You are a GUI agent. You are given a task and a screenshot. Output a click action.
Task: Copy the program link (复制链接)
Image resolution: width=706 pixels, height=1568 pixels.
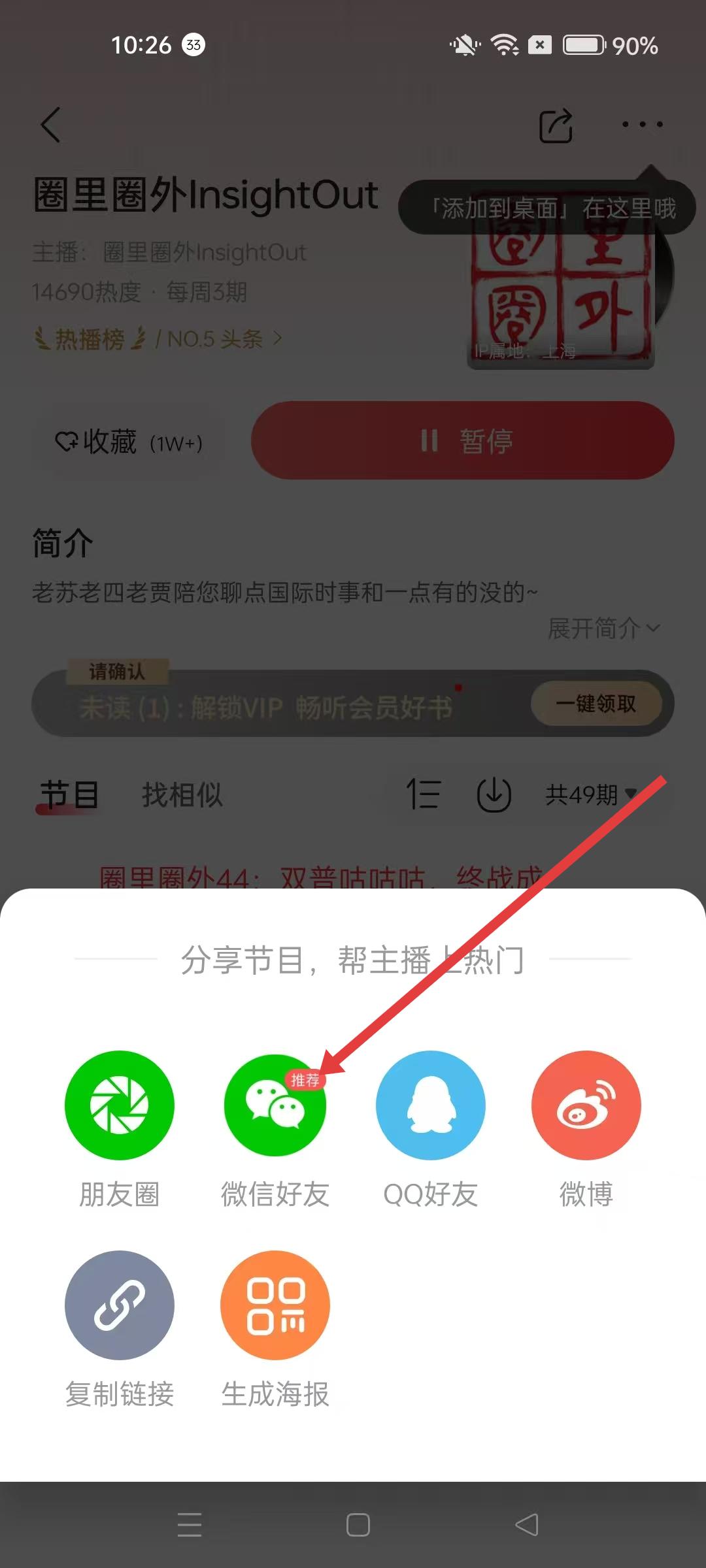(x=120, y=1305)
